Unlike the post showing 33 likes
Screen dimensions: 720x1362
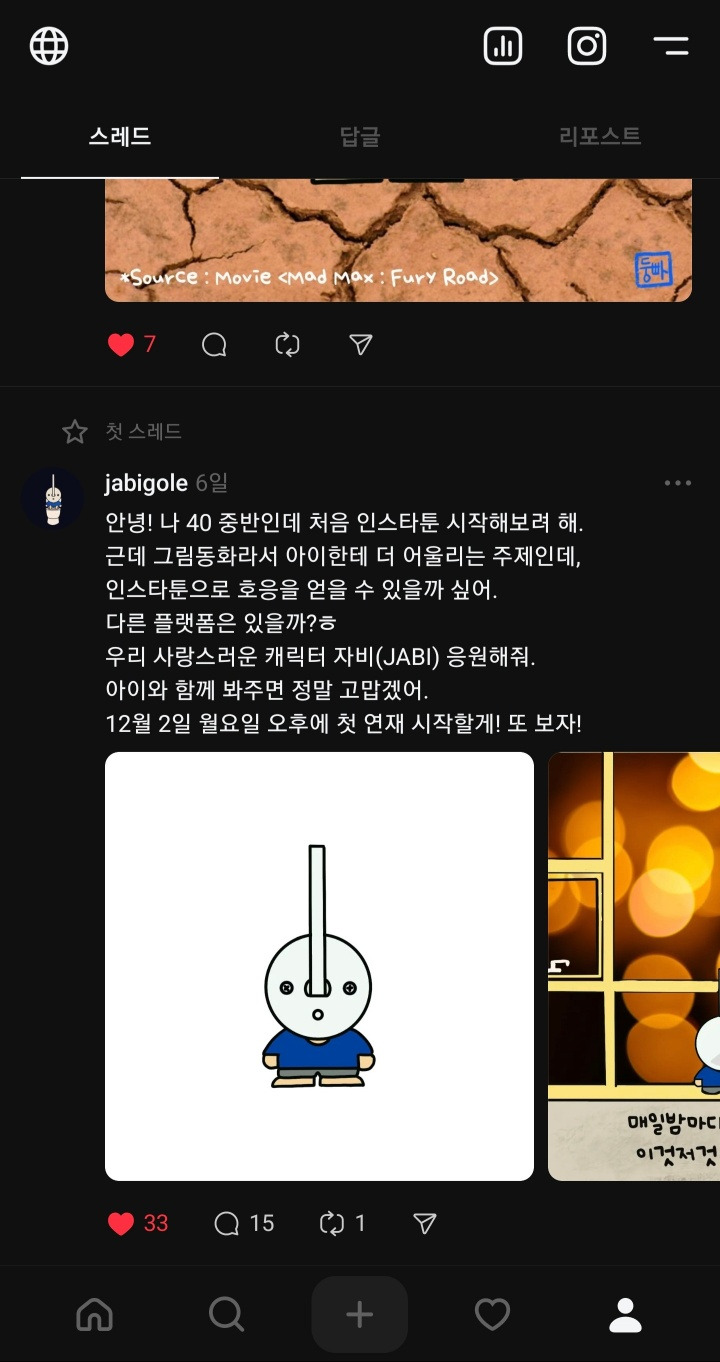(x=122, y=1222)
